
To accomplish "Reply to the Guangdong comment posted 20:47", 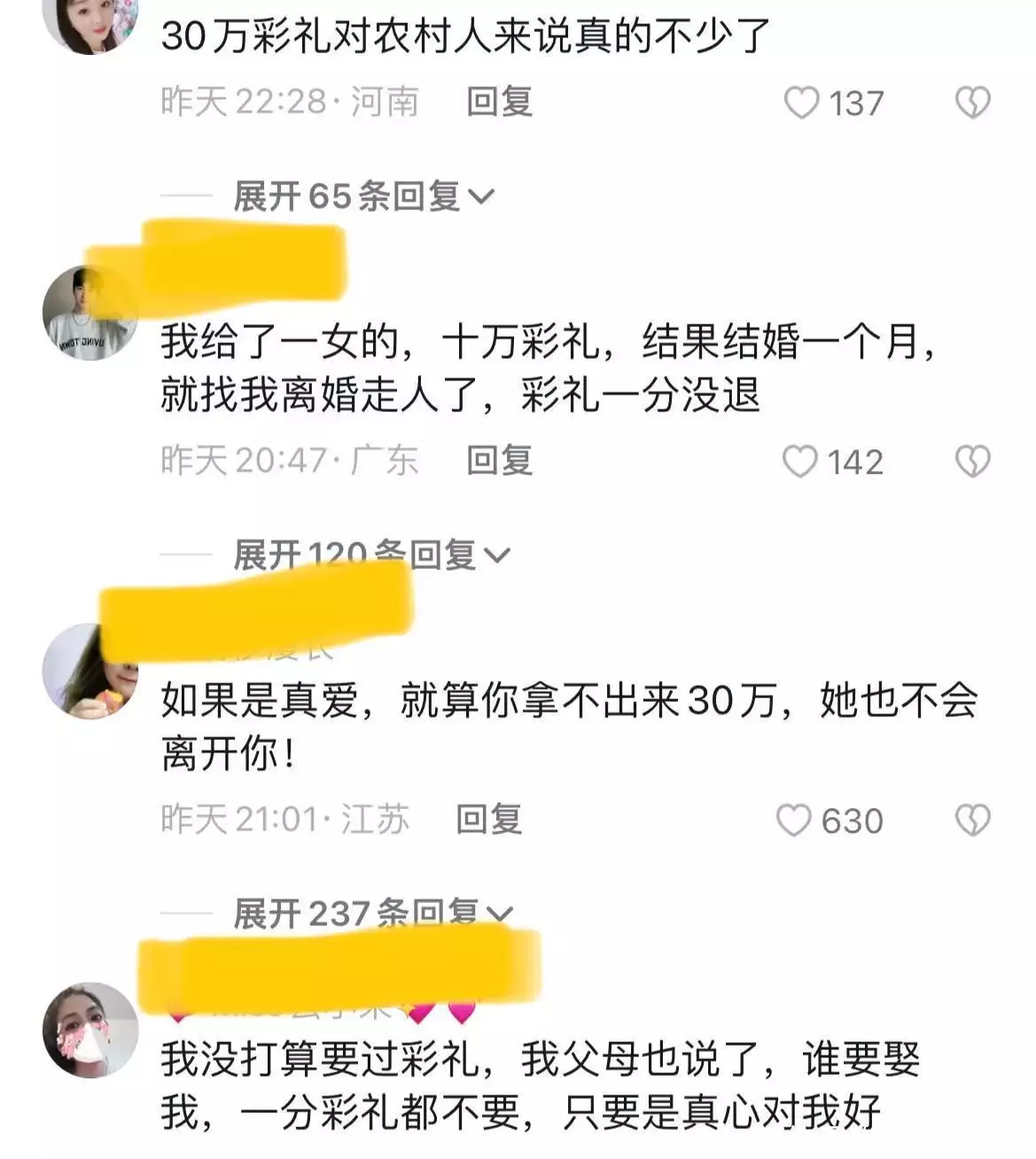I will tap(499, 461).
